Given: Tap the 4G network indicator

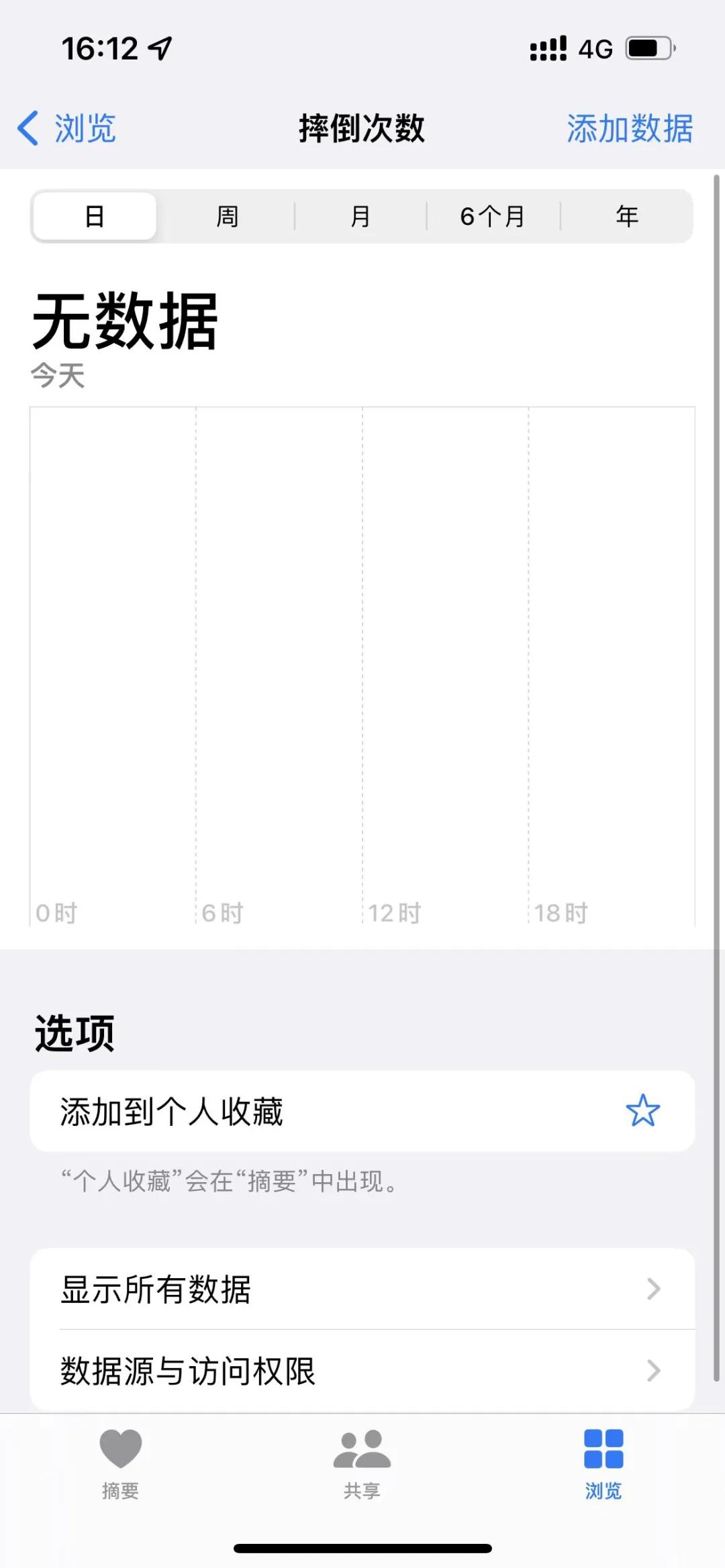Looking at the screenshot, I should click(595, 48).
